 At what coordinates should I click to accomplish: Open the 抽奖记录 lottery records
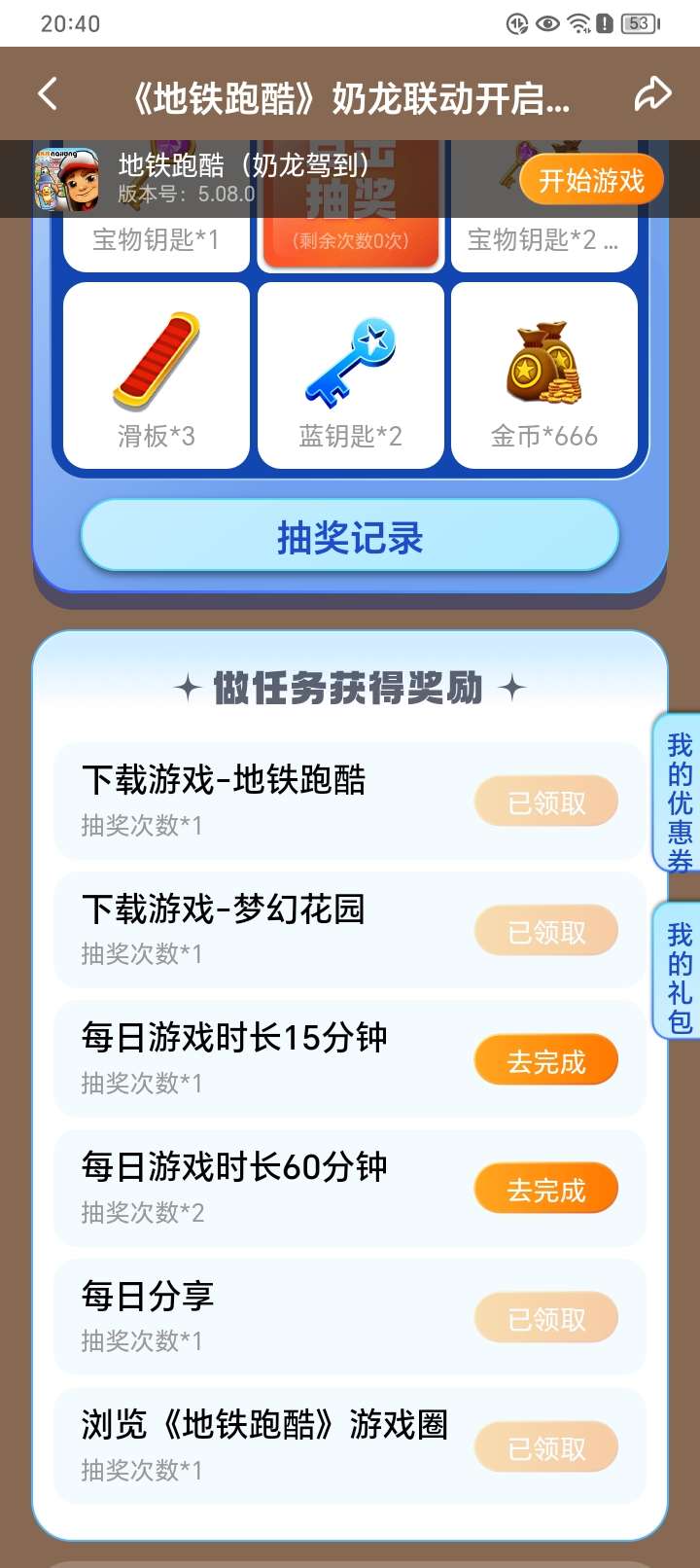point(350,537)
